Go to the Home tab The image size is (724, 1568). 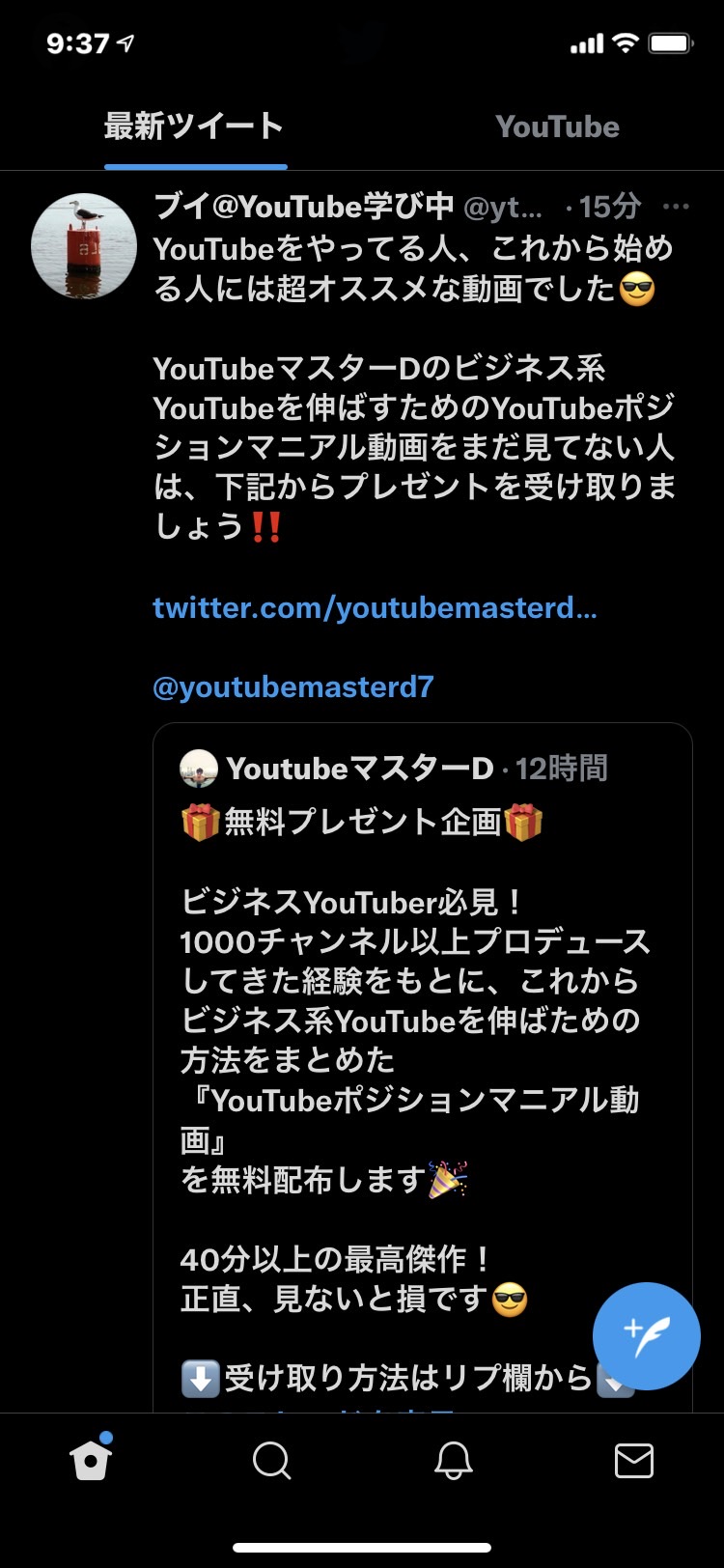click(x=91, y=1459)
